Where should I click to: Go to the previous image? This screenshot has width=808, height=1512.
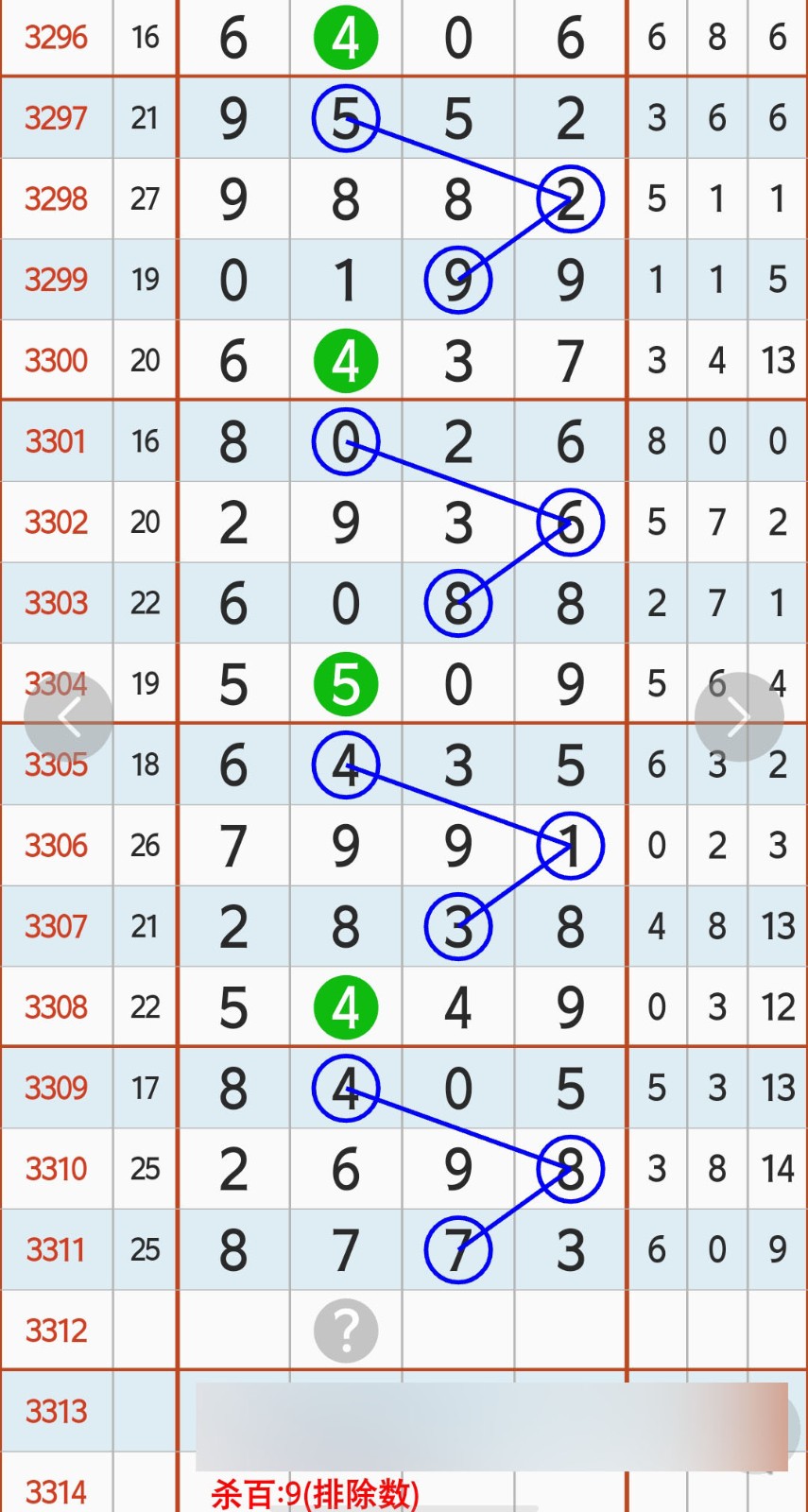click(68, 717)
